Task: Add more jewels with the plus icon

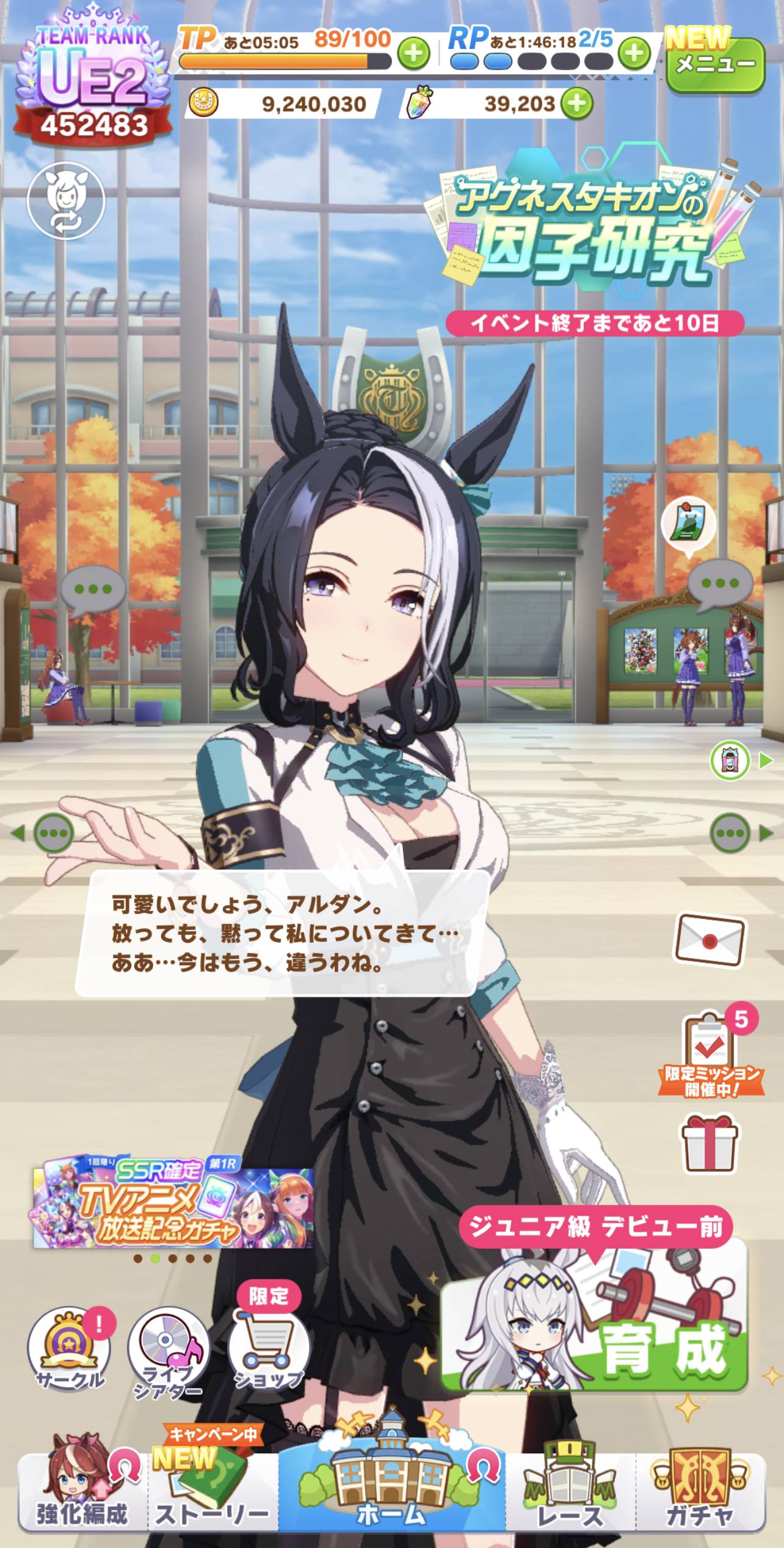Action: (x=576, y=103)
